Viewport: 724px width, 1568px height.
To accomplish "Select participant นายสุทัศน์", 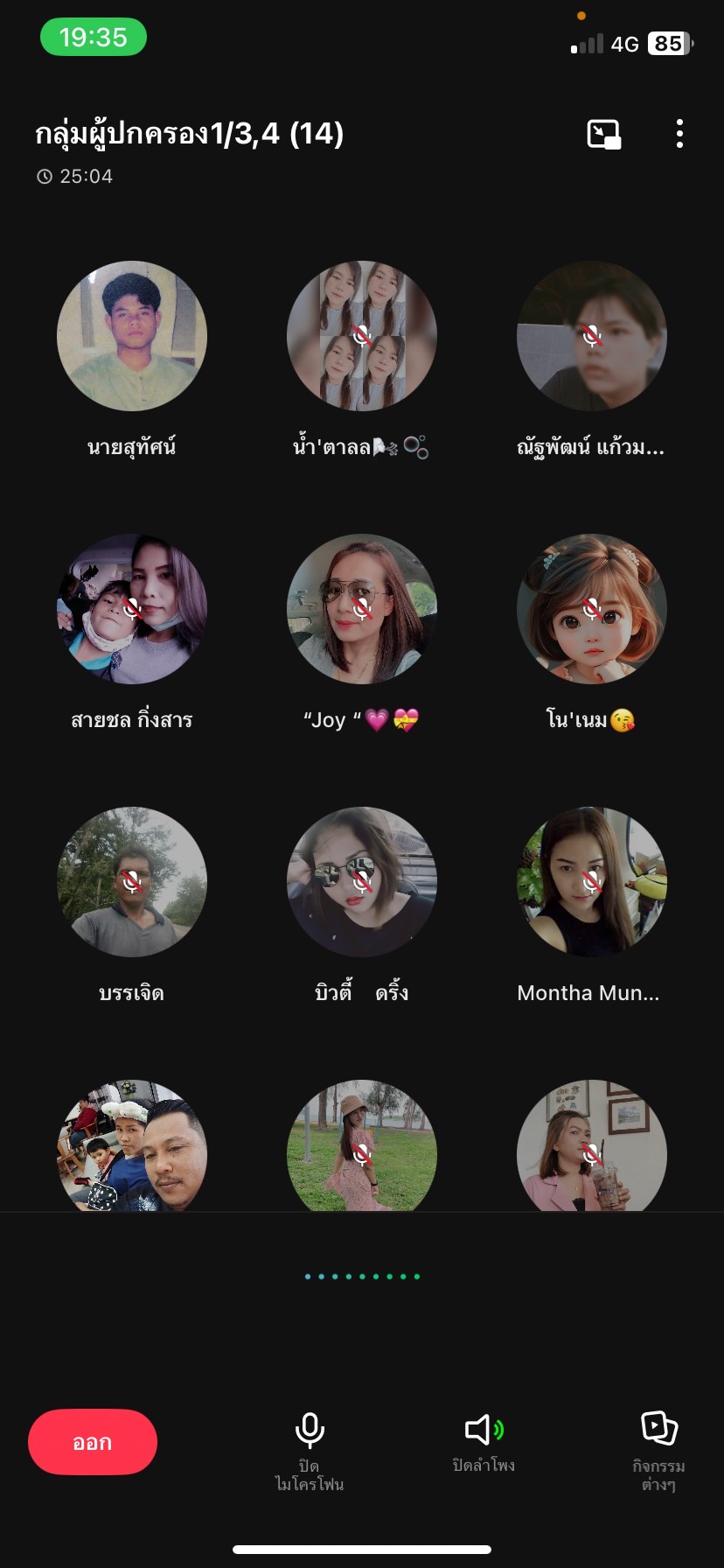I will 132,336.
